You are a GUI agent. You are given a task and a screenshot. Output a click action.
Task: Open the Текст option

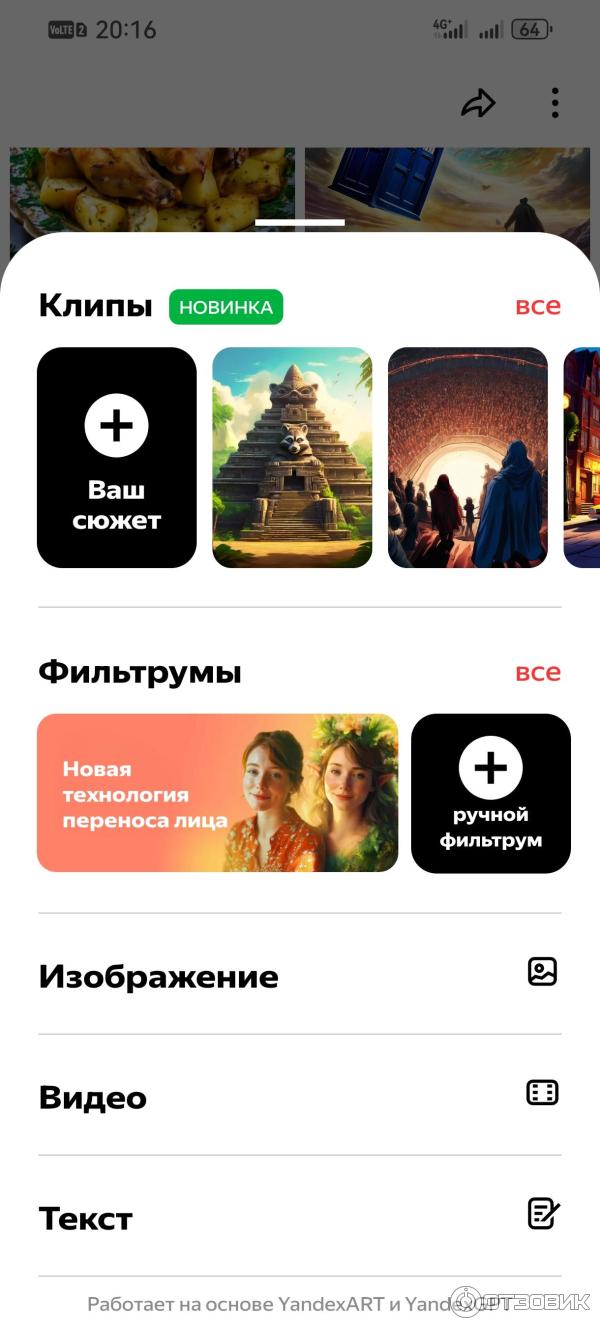pos(300,1218)
